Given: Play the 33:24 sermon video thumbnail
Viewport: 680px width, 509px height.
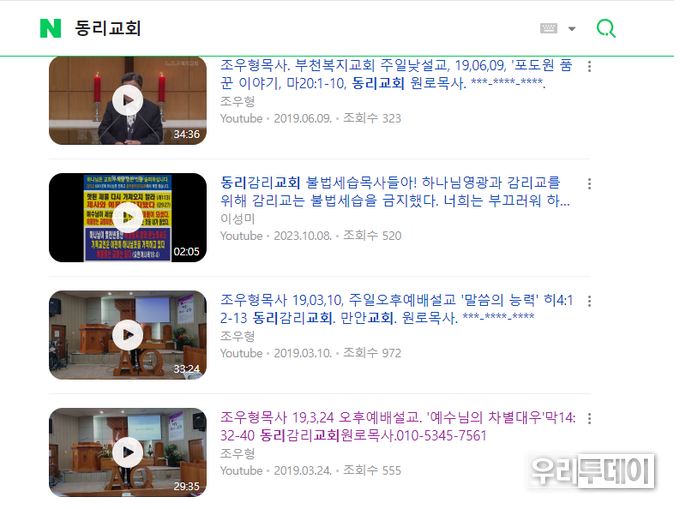Looking at the screenshot, I should (x=127, y=334).
